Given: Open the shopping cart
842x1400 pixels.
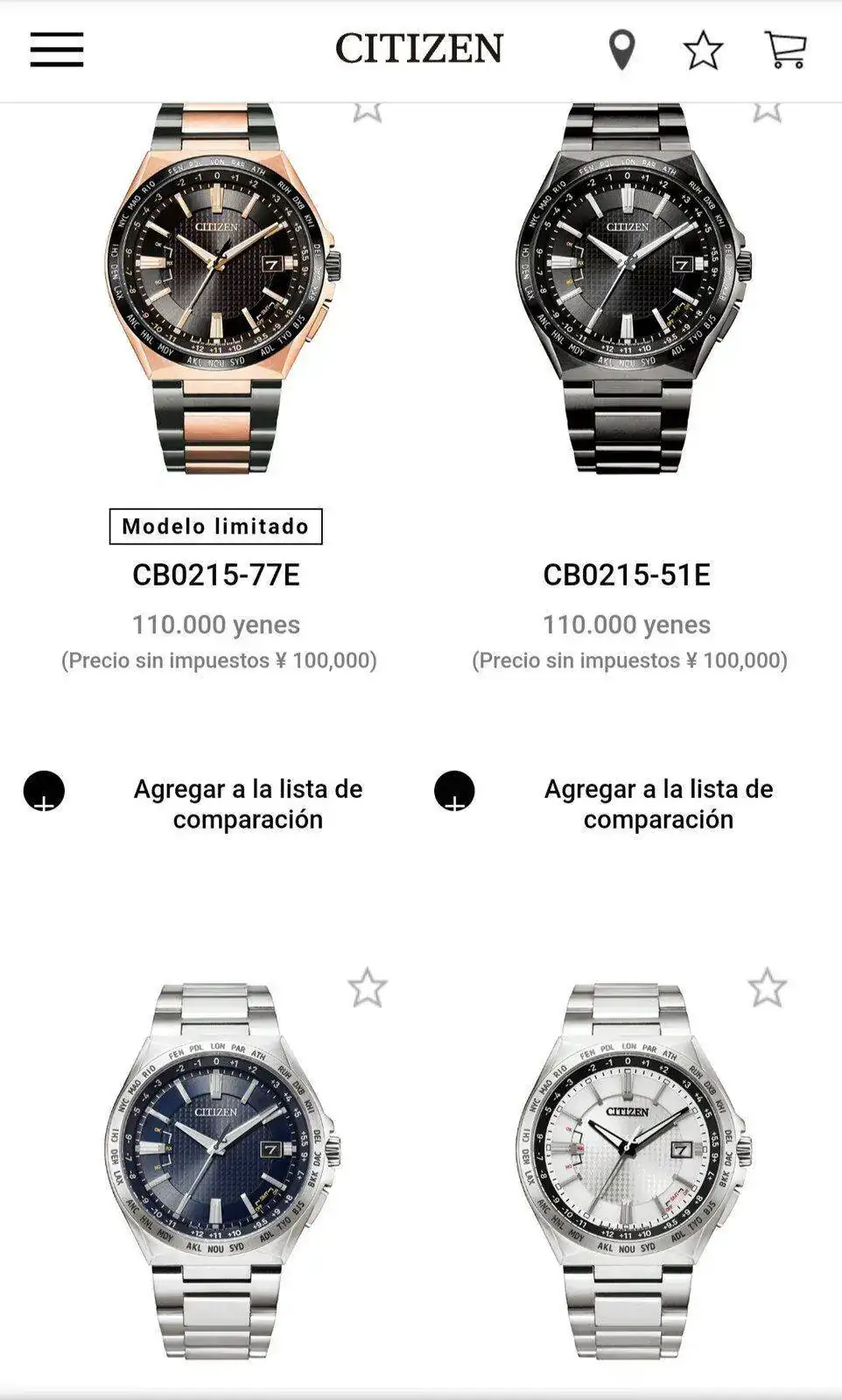Looking at the screenshot, I should [x=785, y=50].
